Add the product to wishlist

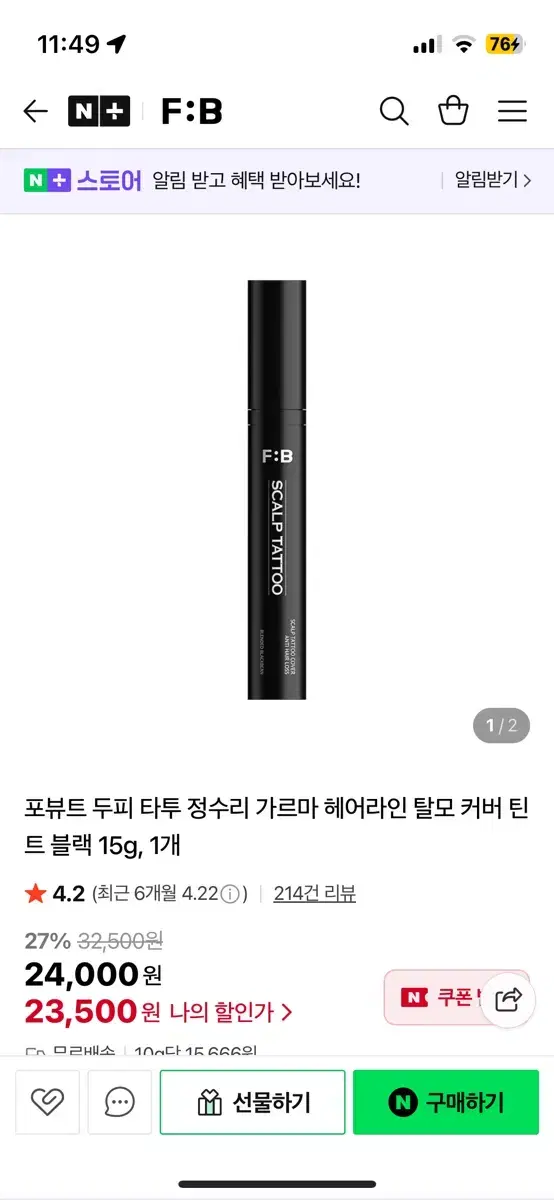[47, 1102]
